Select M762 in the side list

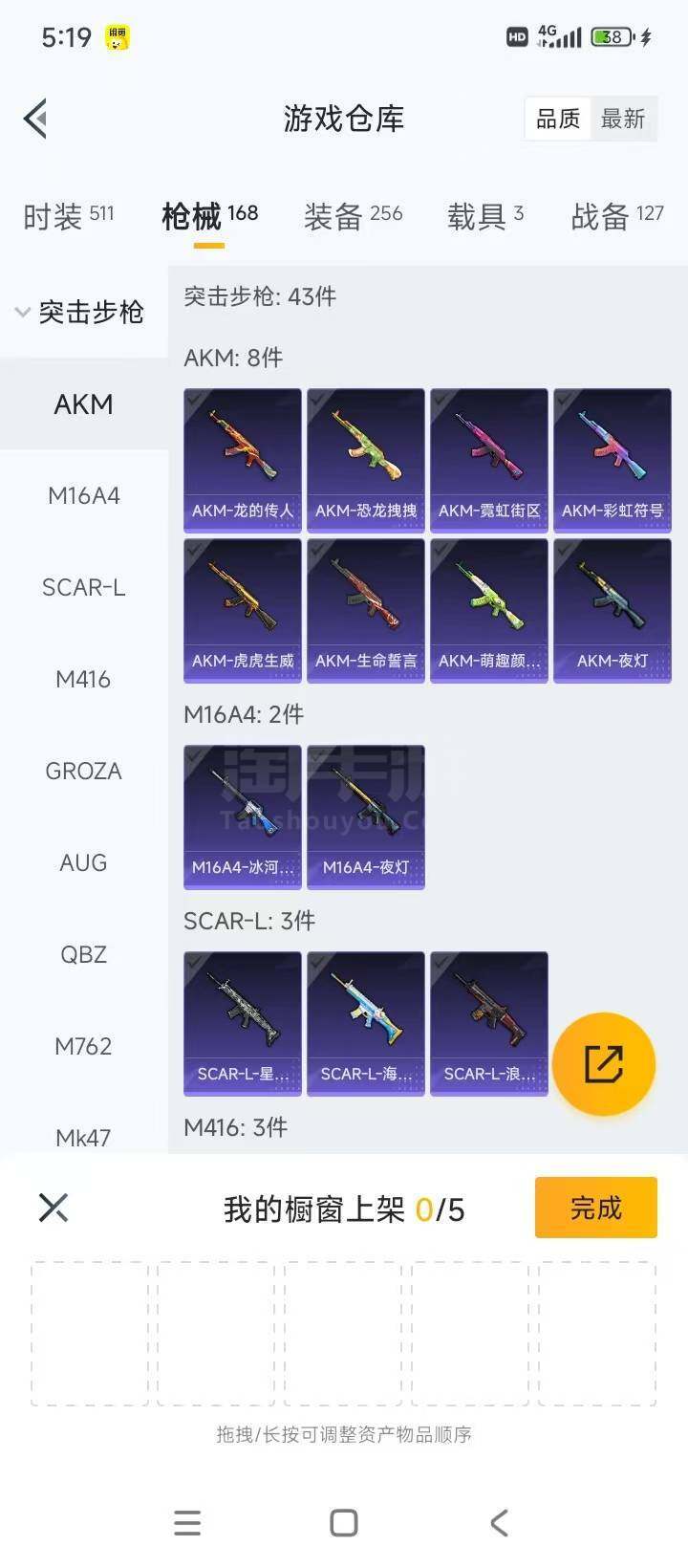pos(84,1046)
